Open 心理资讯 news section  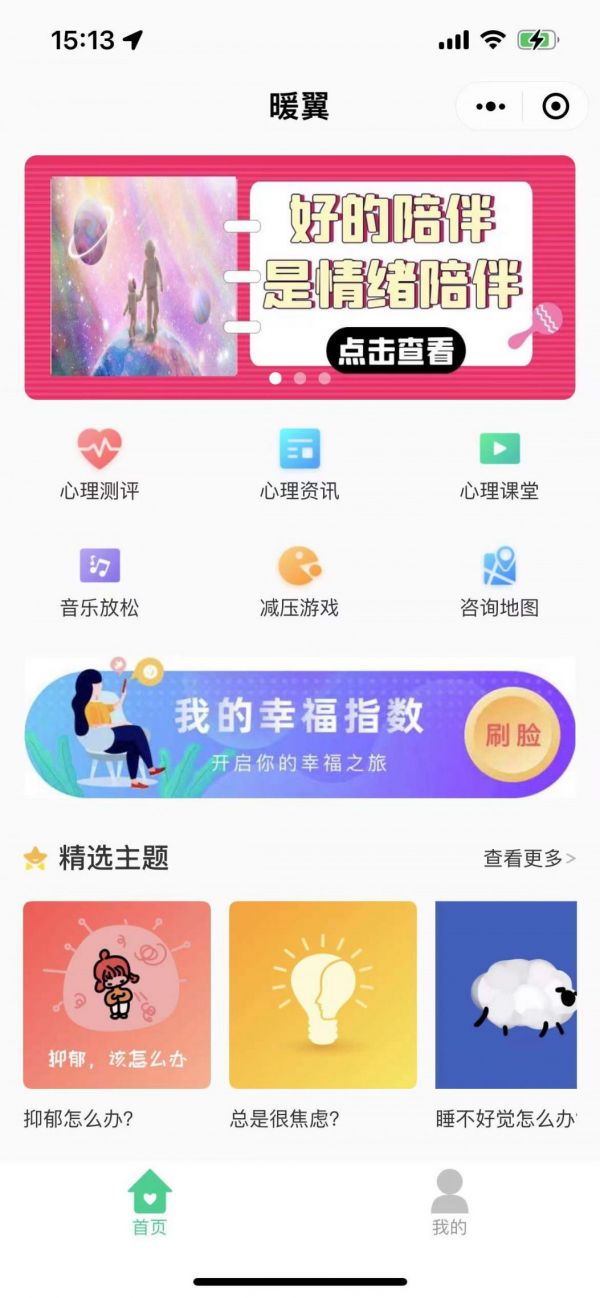click(x=299, y=464)
